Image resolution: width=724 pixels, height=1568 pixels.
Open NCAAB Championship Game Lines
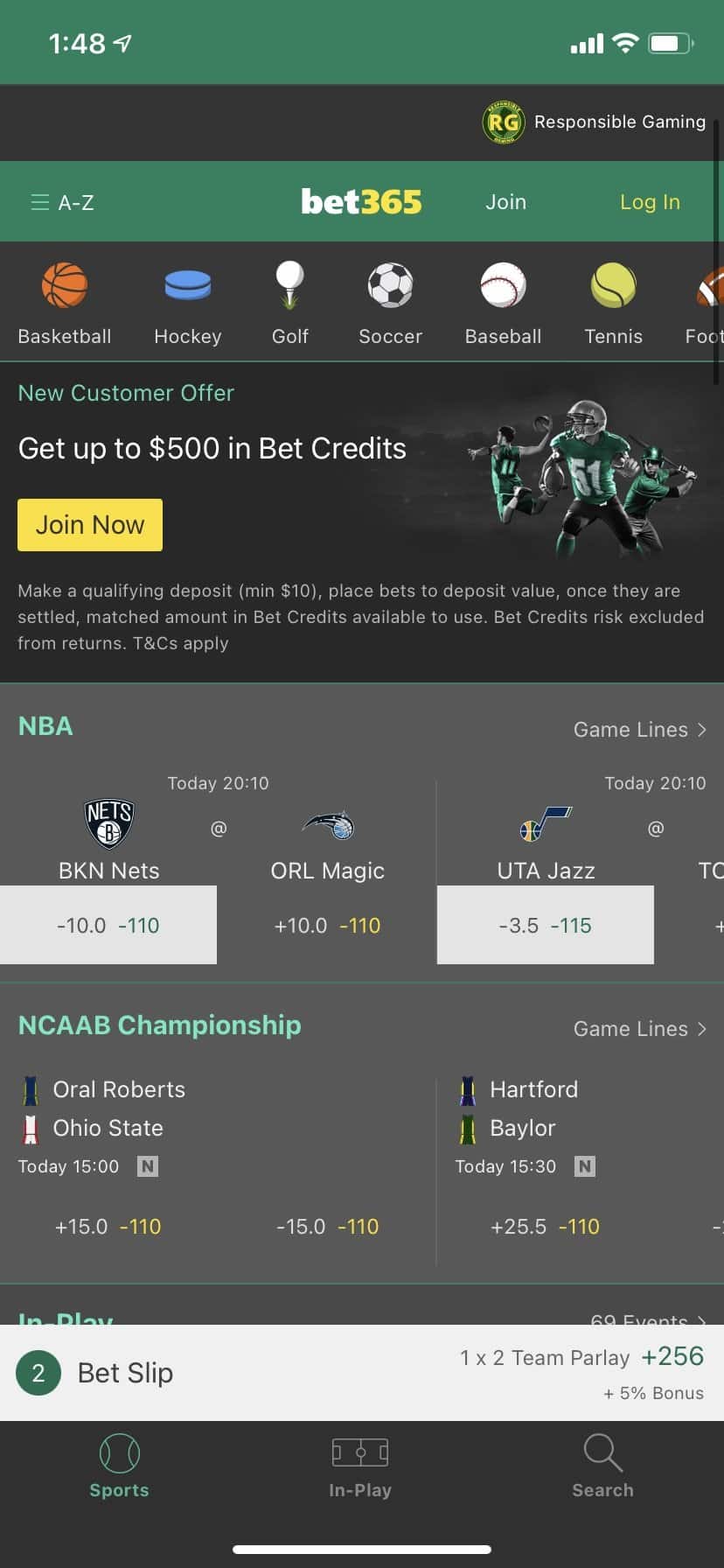click(639, 1029)
